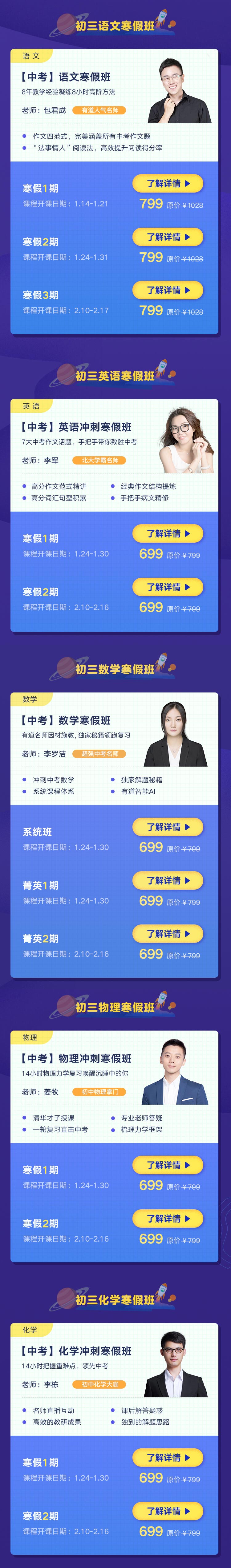See details of 物理 寒假2期
This screenshot has height=1568, width=231.
point(168,1218)
